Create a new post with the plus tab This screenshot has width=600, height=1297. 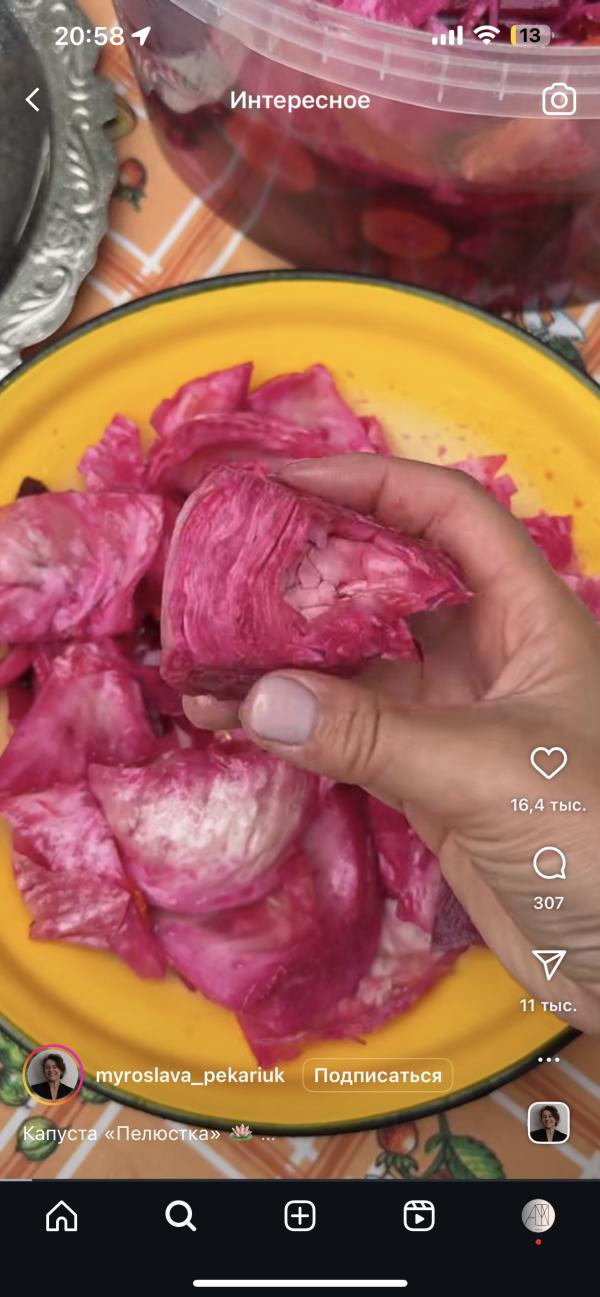coord(300,1216)
